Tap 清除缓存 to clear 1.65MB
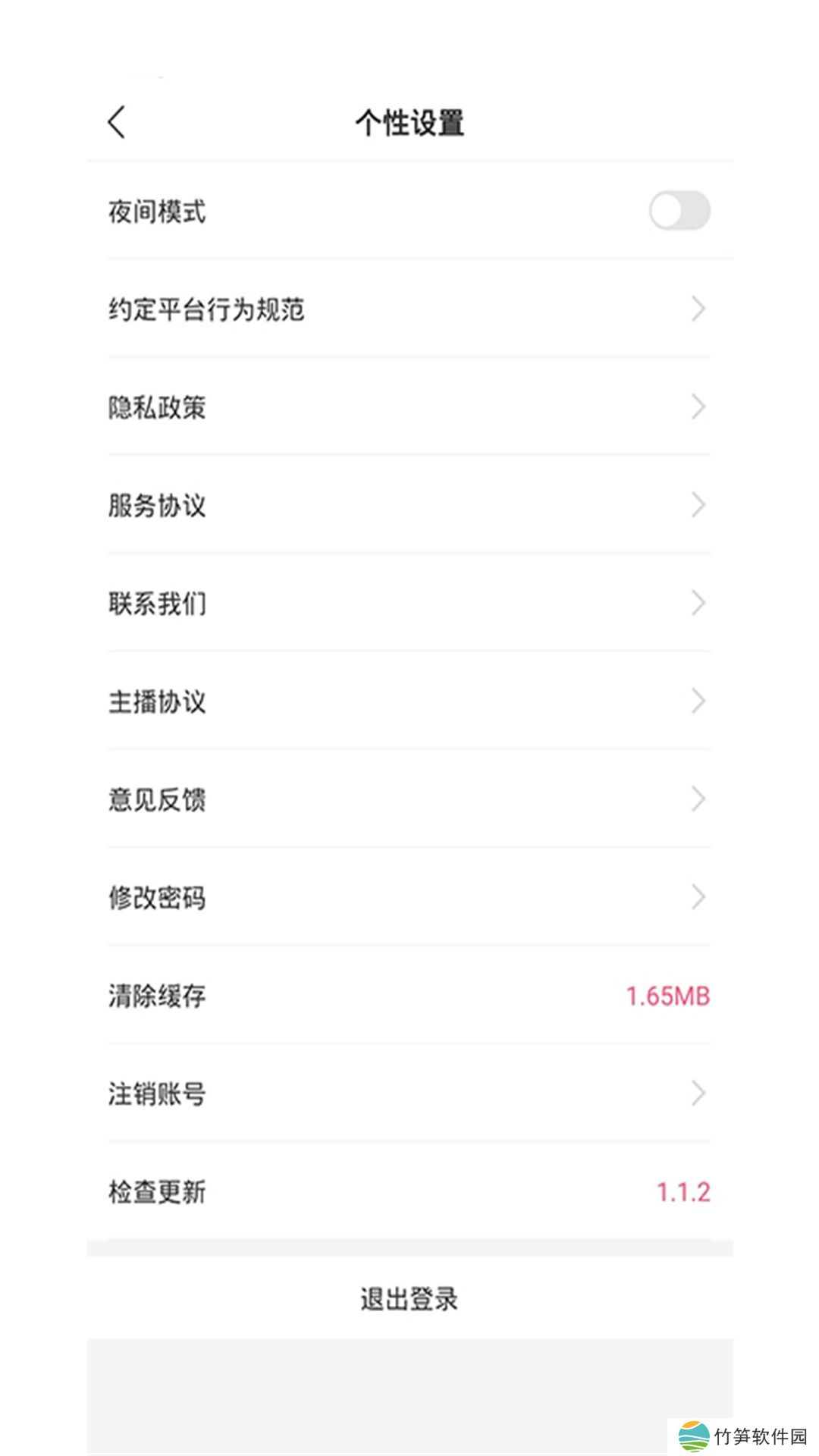Viewport: 819px width, 1456px height. [409, 996]
